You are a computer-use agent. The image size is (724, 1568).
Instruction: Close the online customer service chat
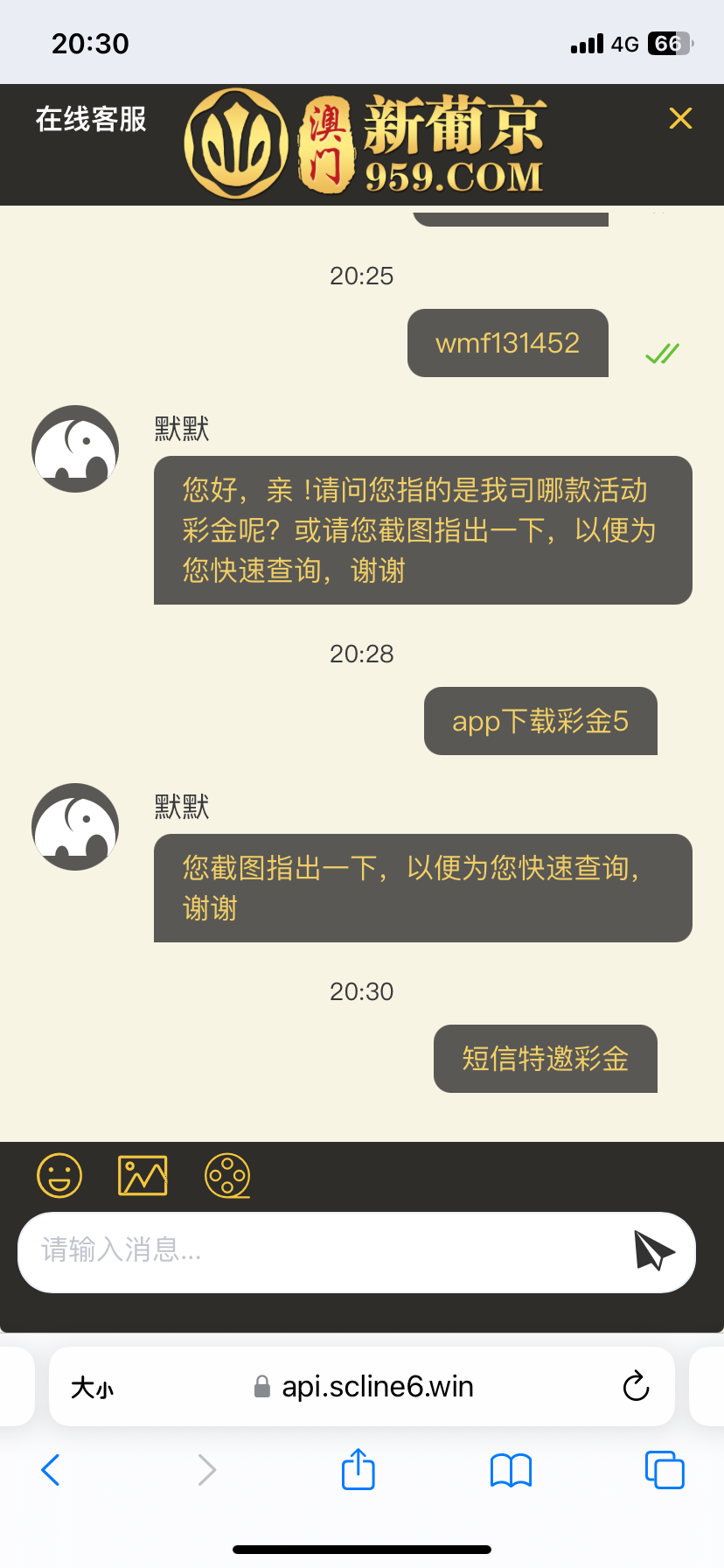coord(680,118)
